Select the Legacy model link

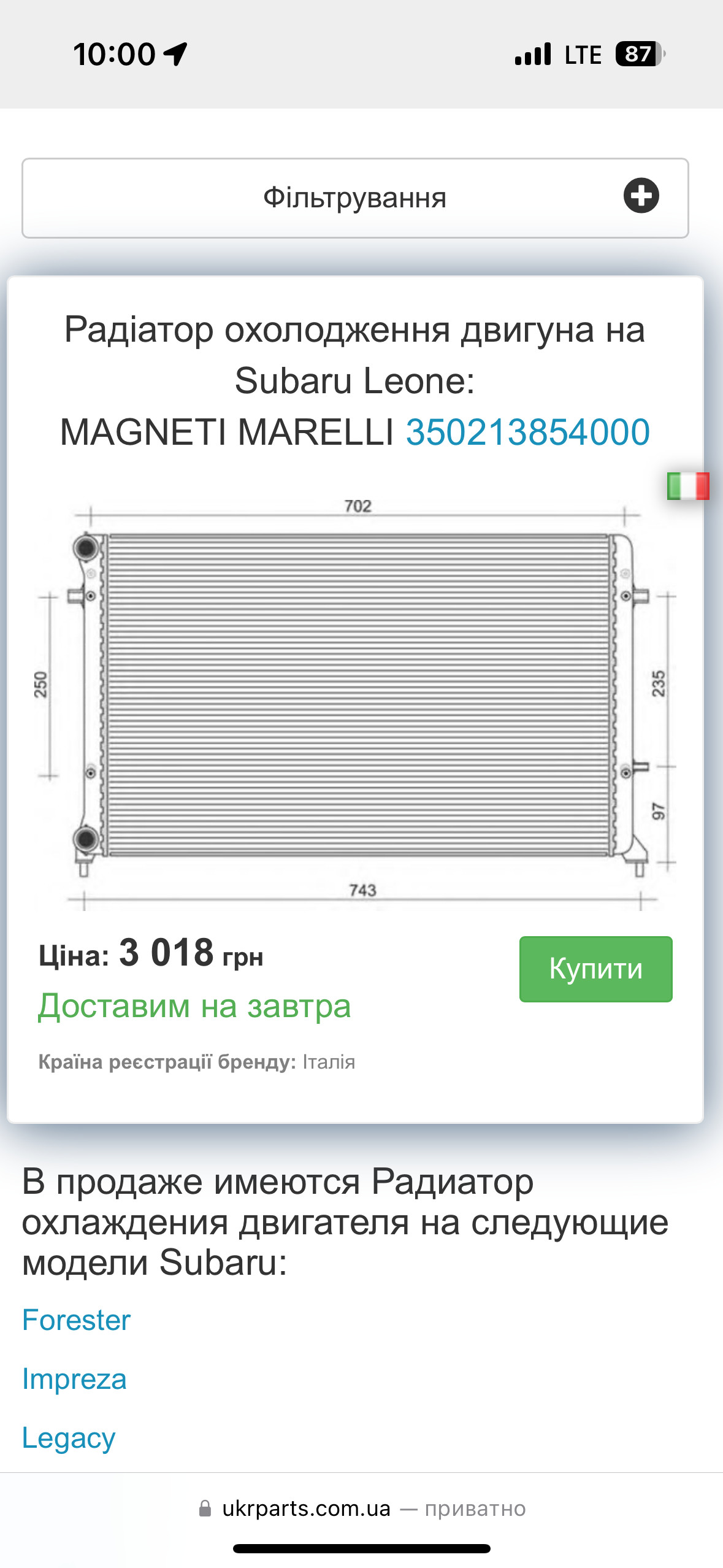pos(69,1437)
